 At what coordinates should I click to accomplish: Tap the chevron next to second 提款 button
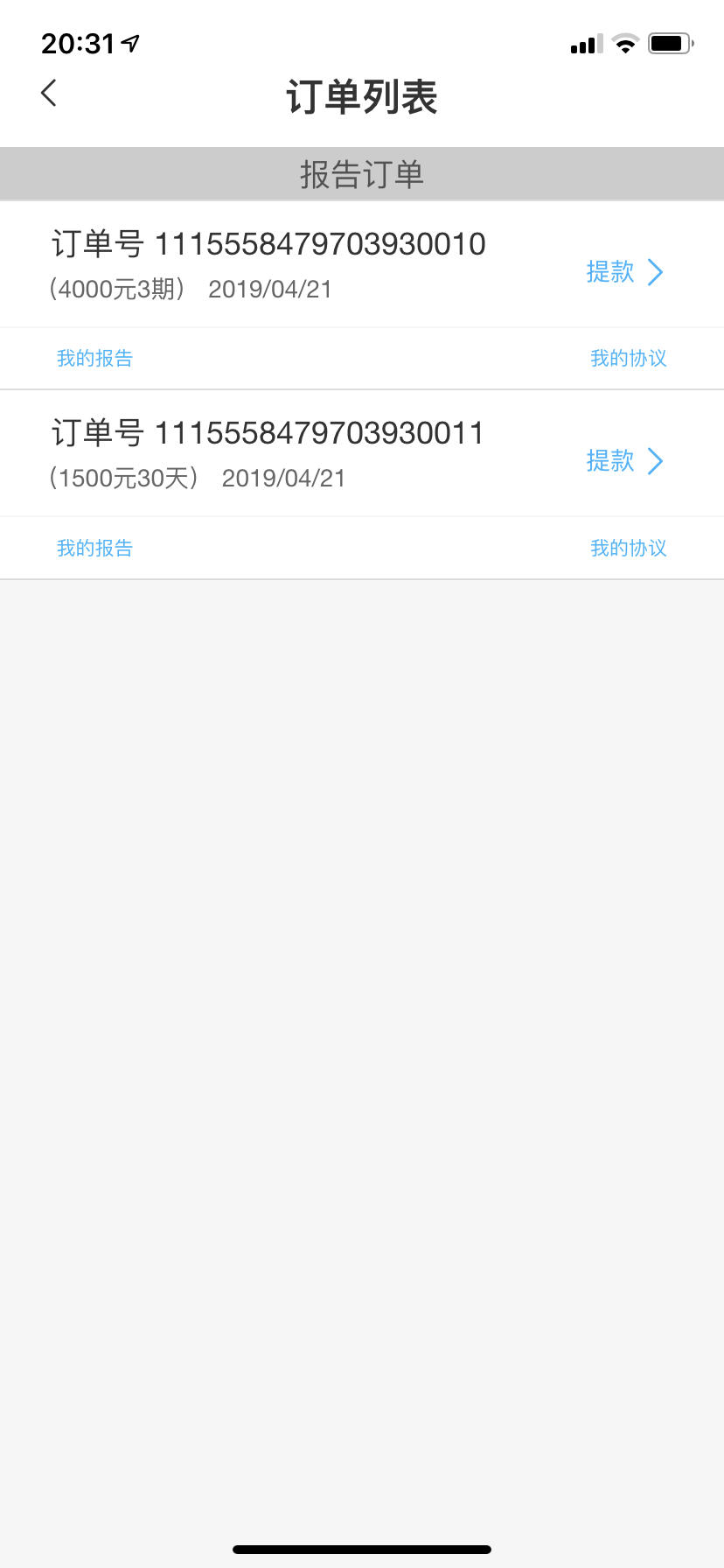pyautogui.click(x=657, y=461)
